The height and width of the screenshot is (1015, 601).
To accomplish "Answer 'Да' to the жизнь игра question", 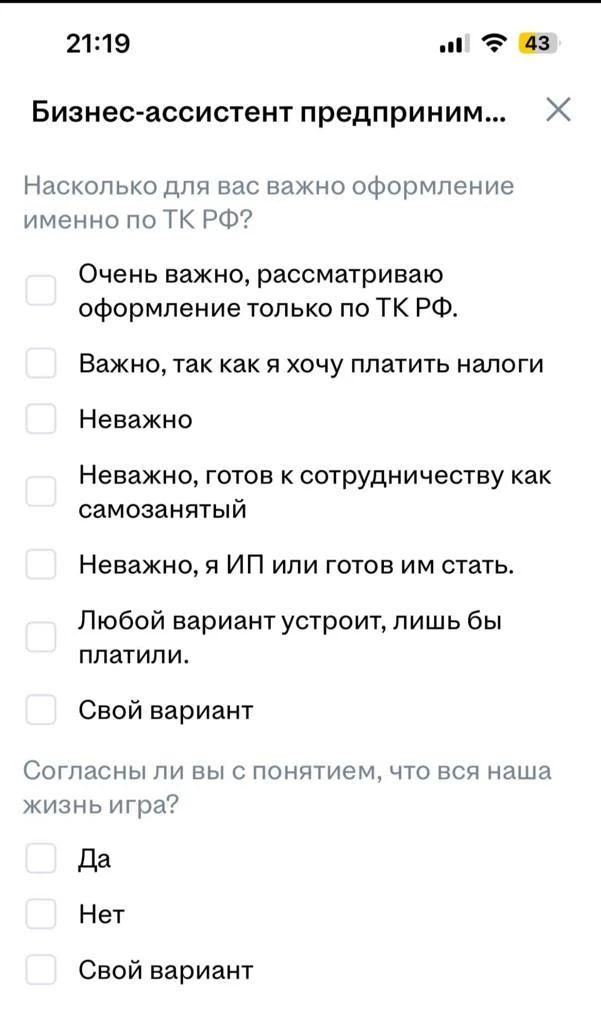I will click(x=40, y=858).
